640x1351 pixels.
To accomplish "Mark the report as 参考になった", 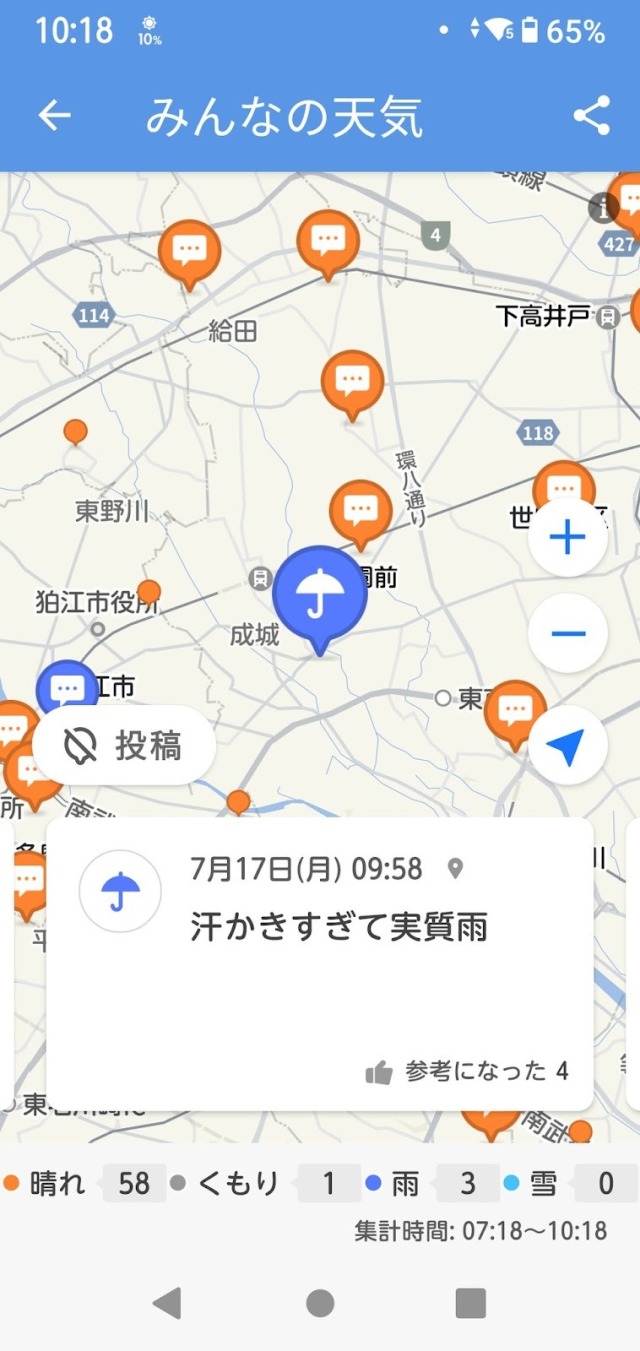I will point(467,1071).
